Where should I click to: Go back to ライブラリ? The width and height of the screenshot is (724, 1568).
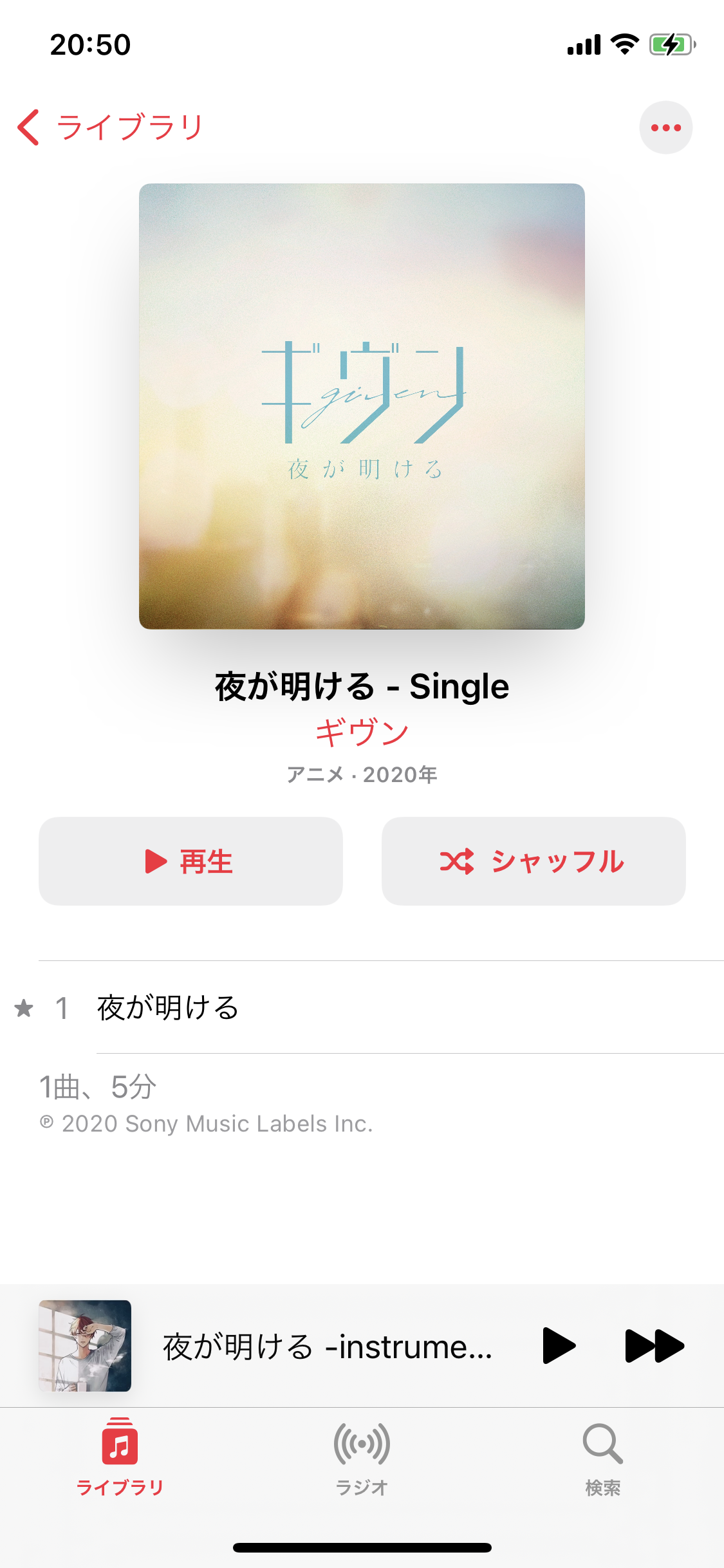(109, 127)
